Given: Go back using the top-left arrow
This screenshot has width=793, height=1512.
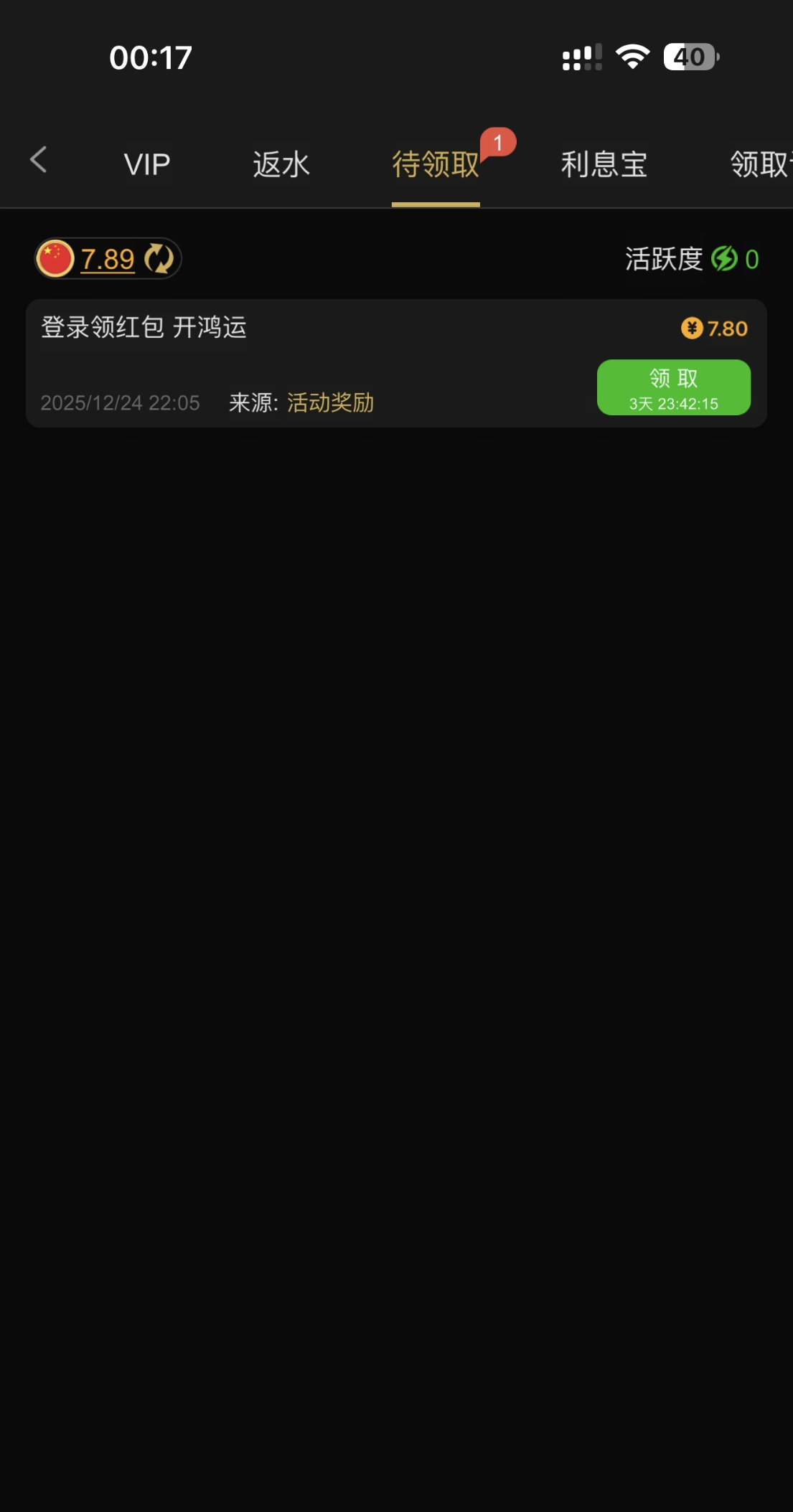Looking at the screenshot, I should click(x=39, y=160).
